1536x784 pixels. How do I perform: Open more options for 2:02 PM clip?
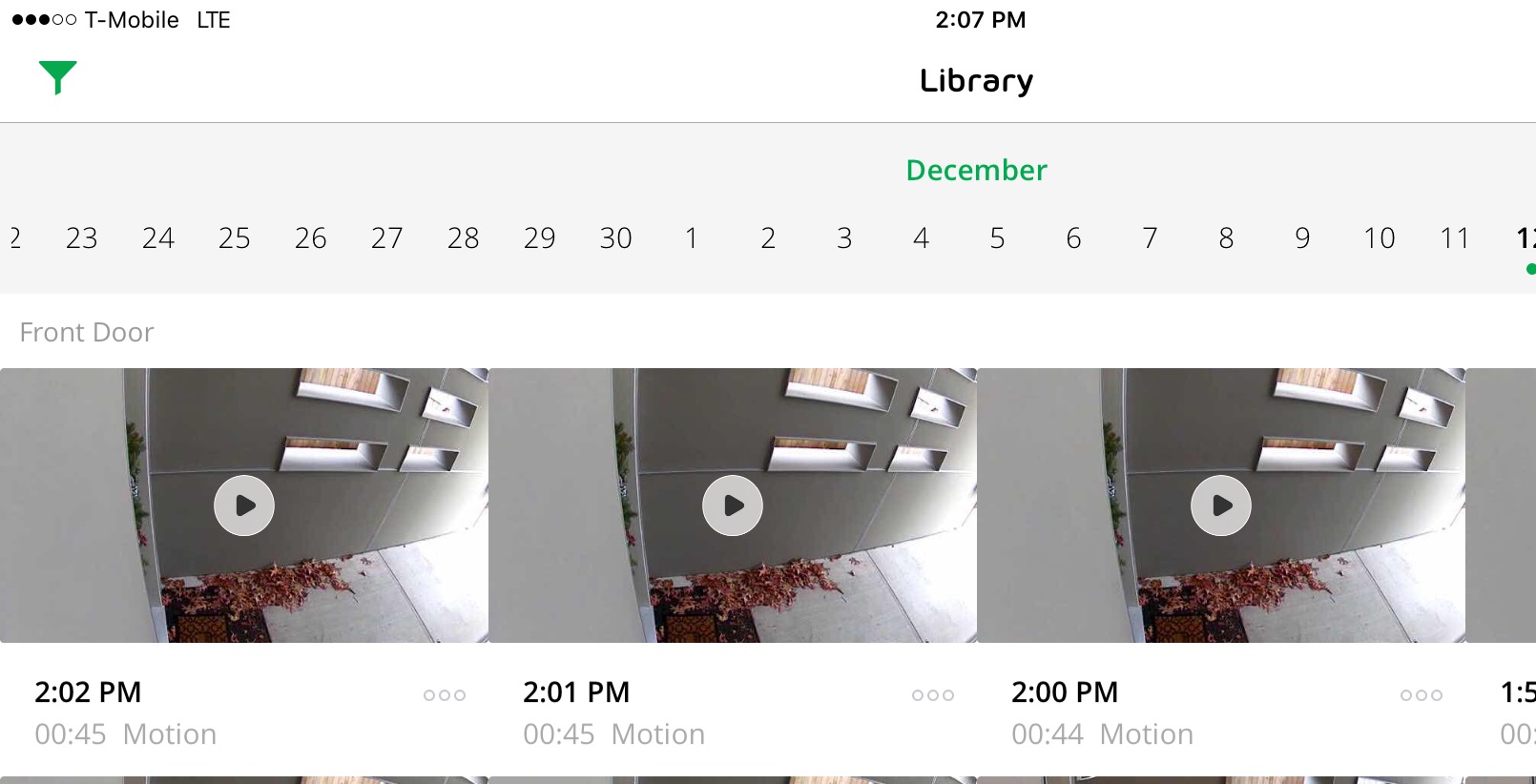point(445,695)
